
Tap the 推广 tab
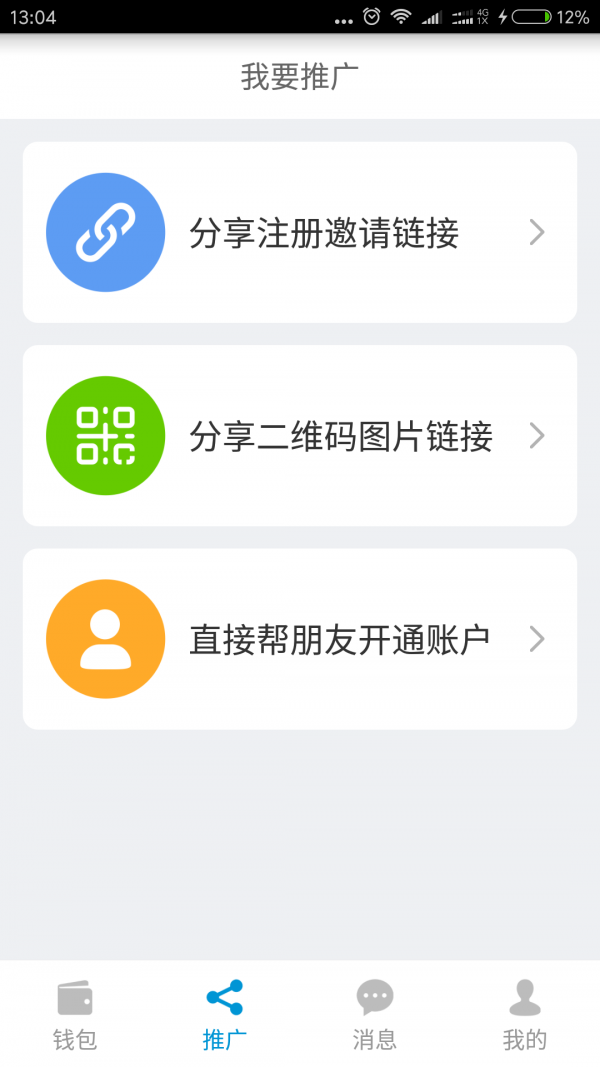(224, 1013)
